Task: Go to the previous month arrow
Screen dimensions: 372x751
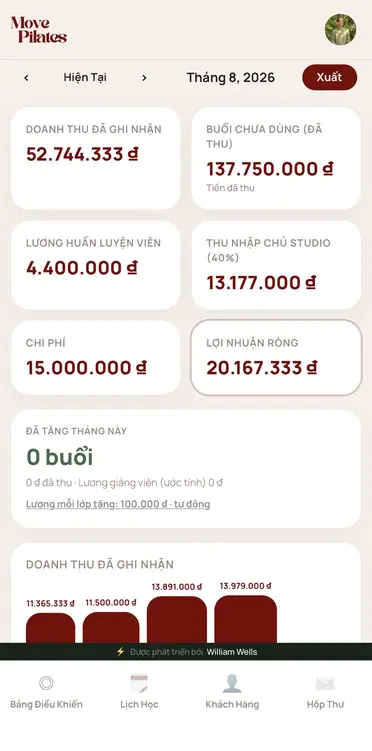Action: pyautogui.click(x=26, y=78)
